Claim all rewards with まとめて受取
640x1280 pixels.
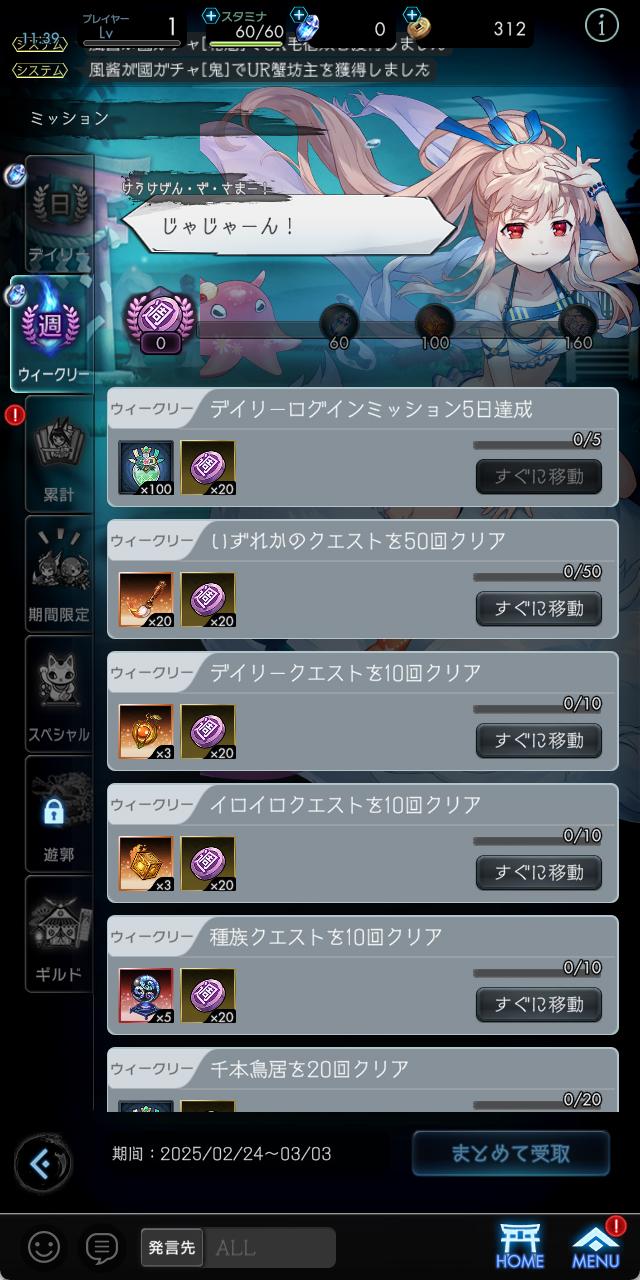tap(511, 1153)
